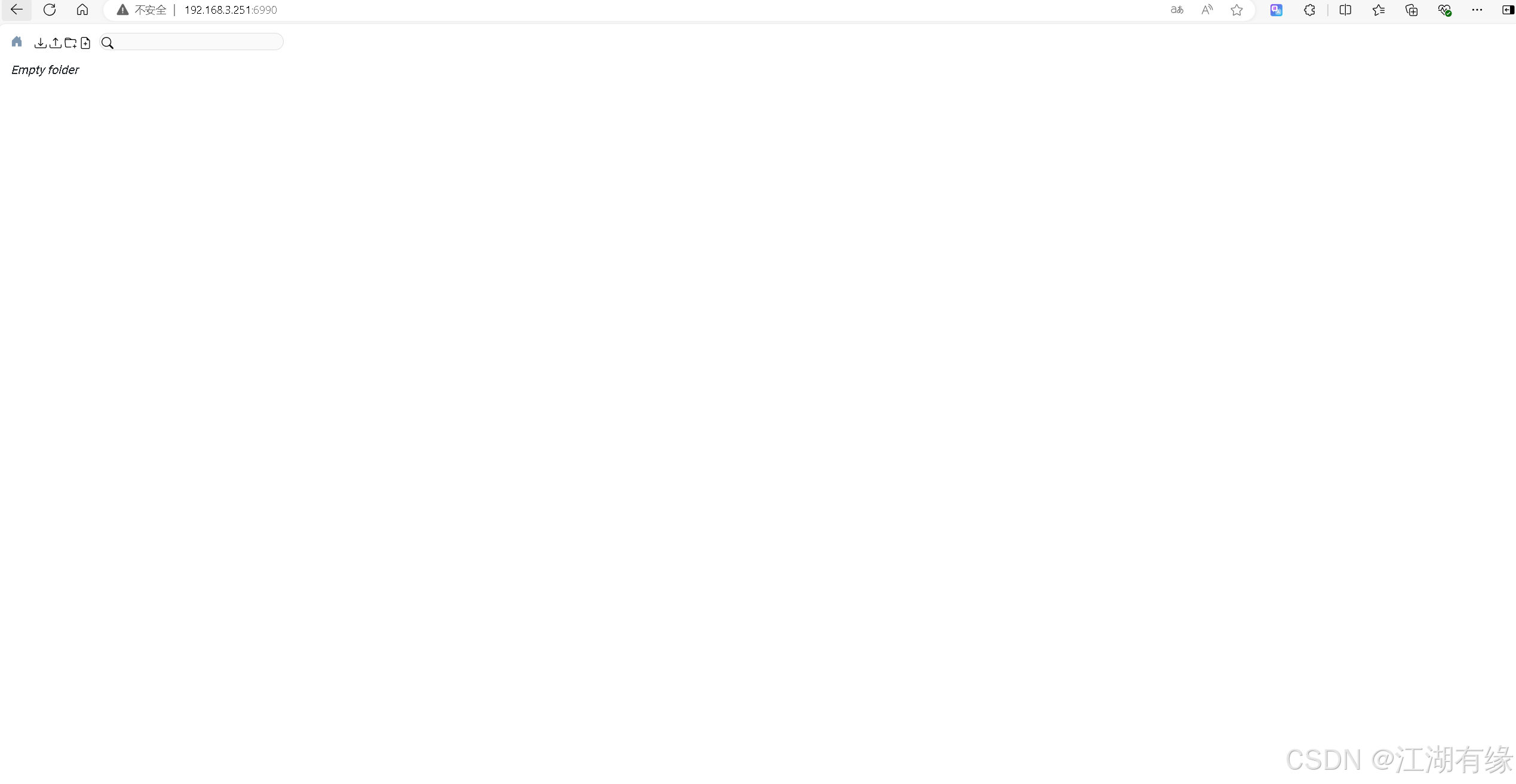Create a new folder
Screen dimensions: 1516x784
tap(70, 43)
